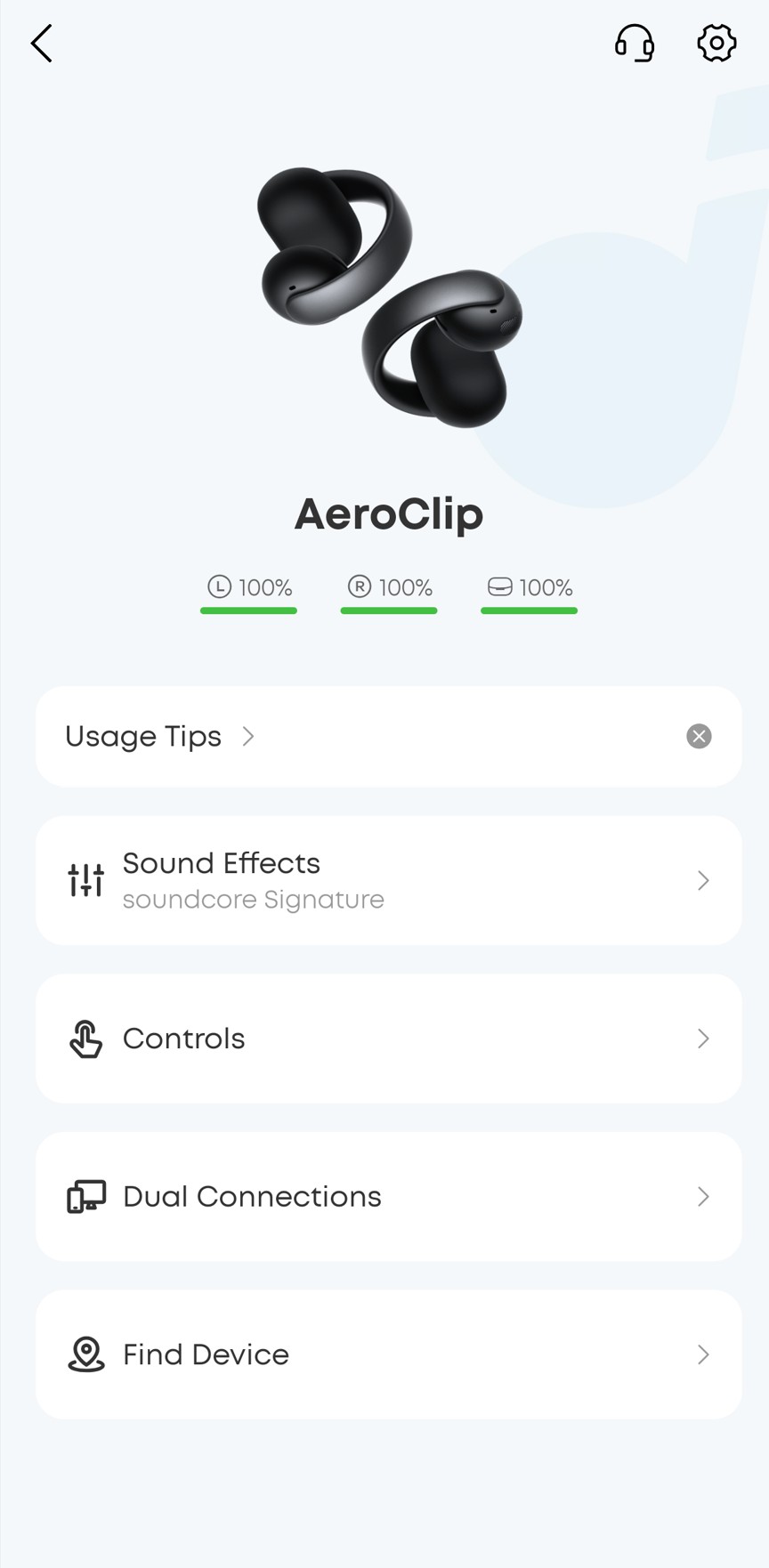This screenshot has height=1568, width=769.
Task: Open the Controls row
Action: pos(388,1039)
